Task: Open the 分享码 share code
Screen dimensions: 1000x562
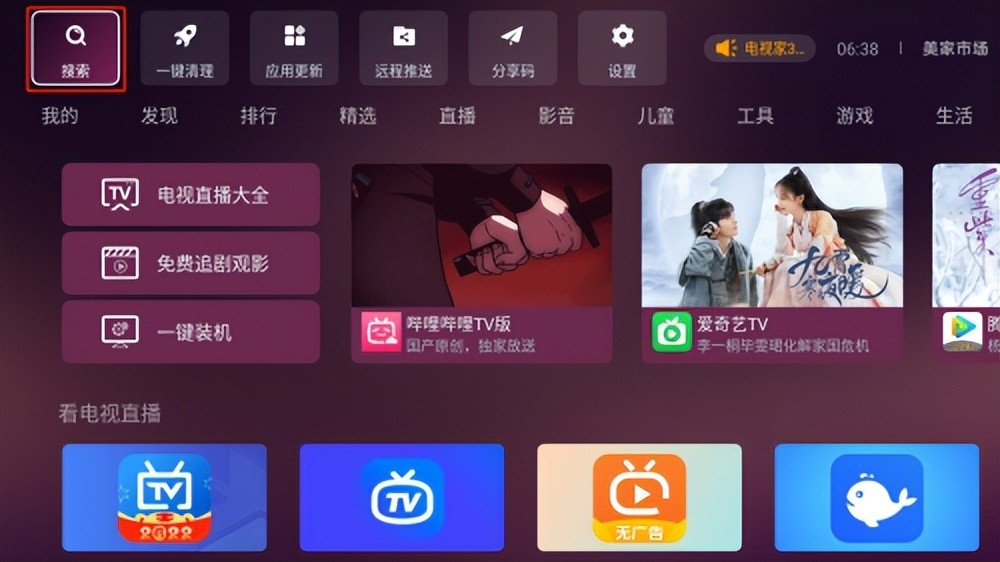Action: click(512, 48)
